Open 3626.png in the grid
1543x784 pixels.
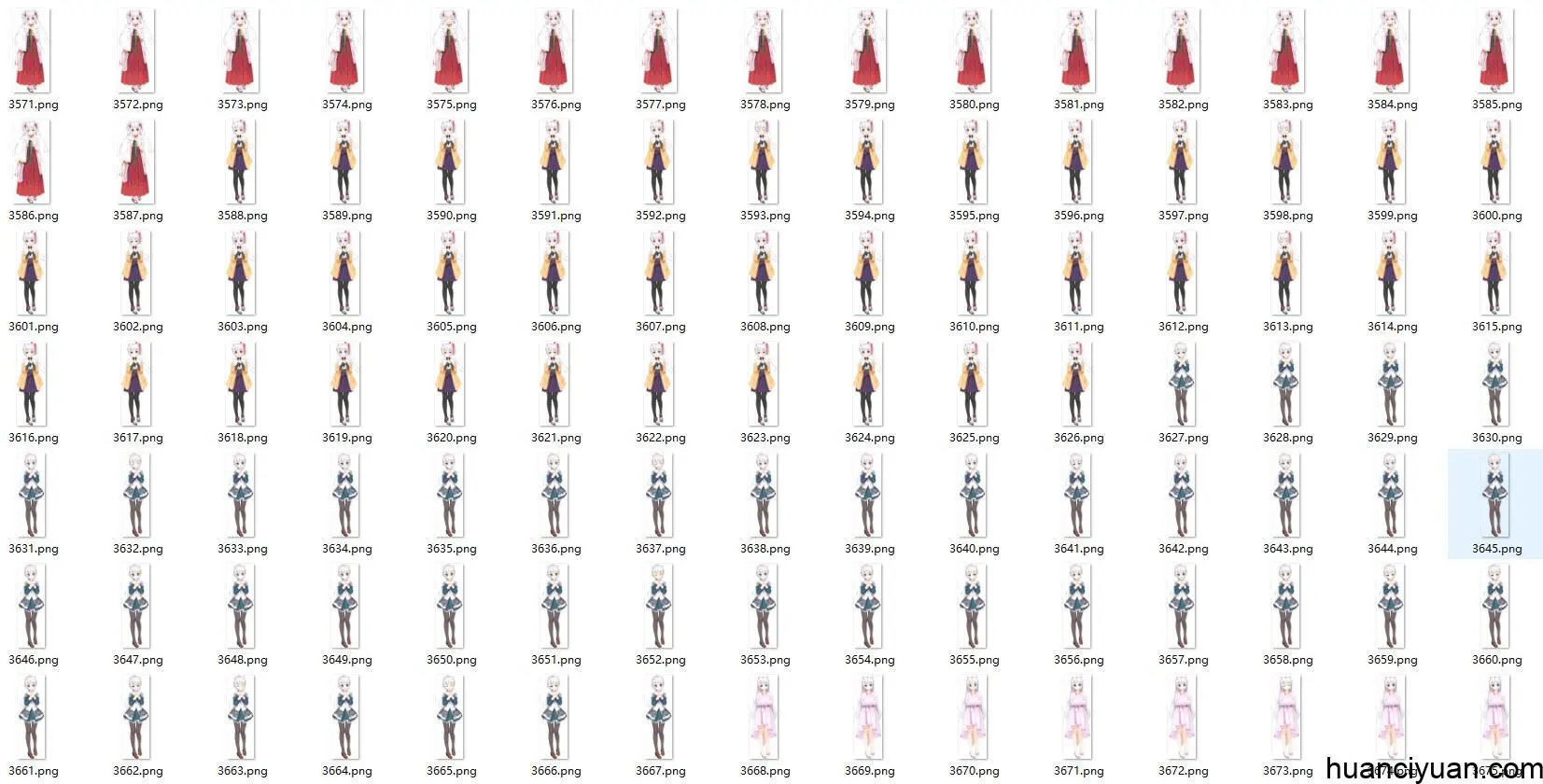coord(1078,385)
